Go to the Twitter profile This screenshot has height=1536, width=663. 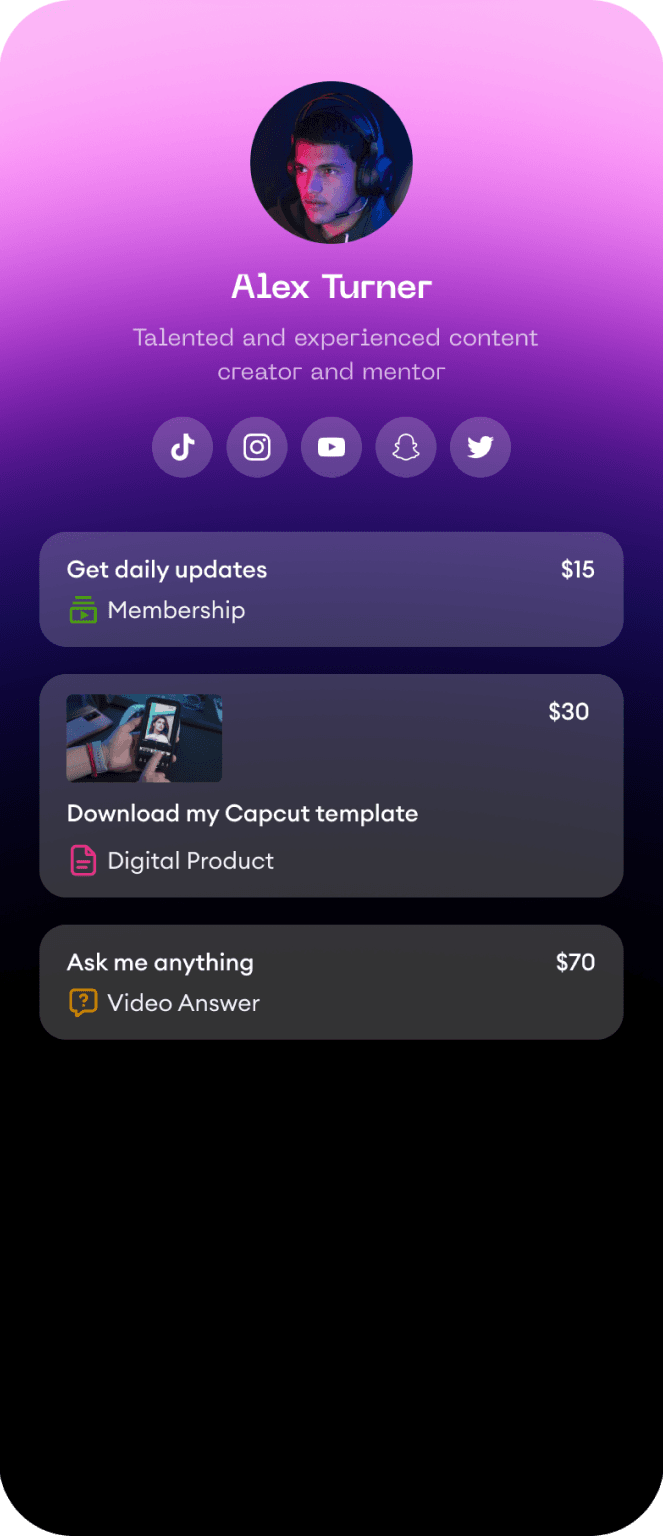click(x=480, y=447)
